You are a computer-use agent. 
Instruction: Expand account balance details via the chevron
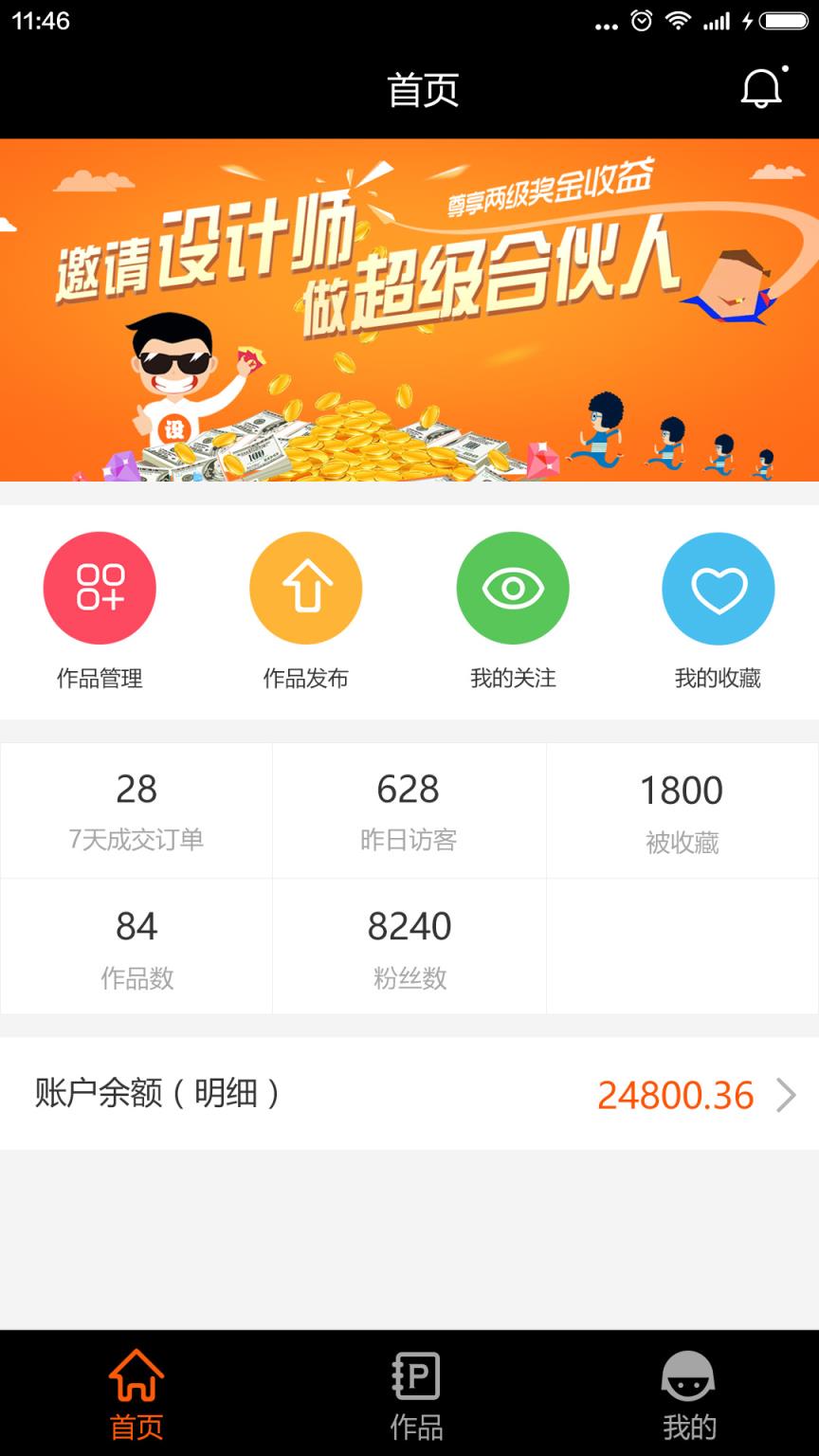tap(785, 1095)
